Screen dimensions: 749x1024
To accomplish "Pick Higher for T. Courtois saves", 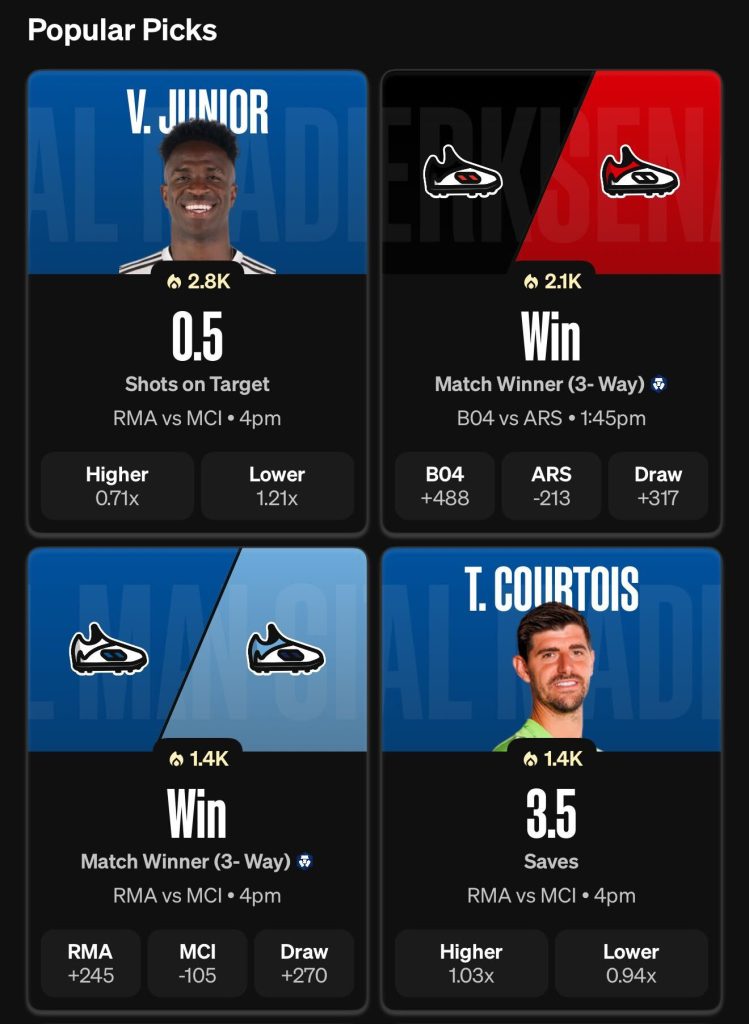I will 471,963.
